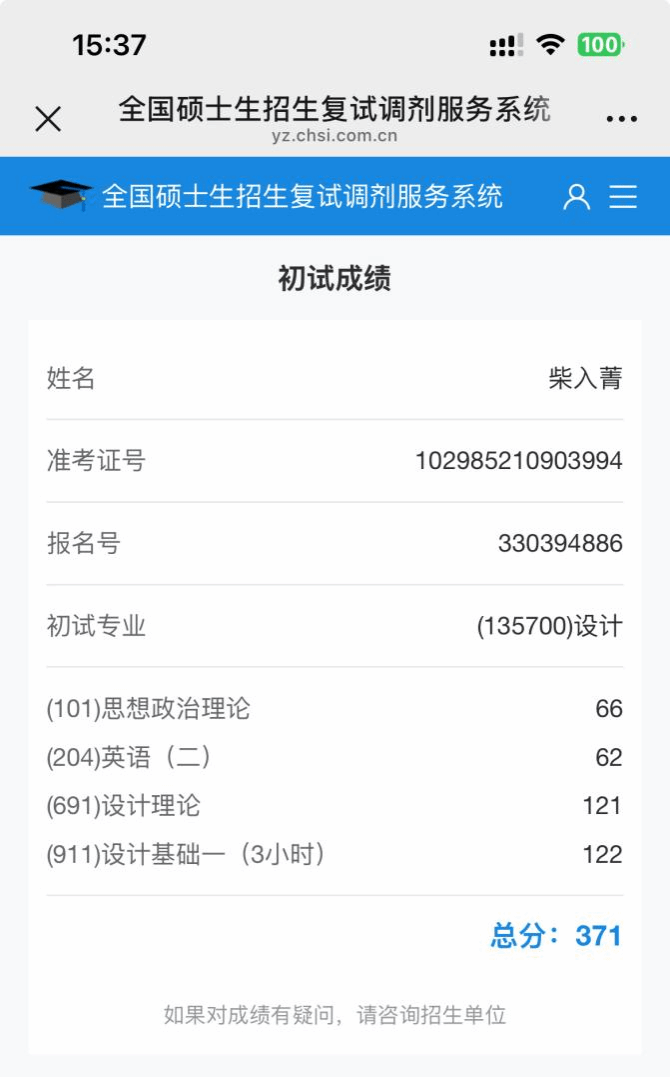Open the hamburger navigation menu
This screenshot has height=1077, width=670.
pyautogui.click(x=623, y=196)
